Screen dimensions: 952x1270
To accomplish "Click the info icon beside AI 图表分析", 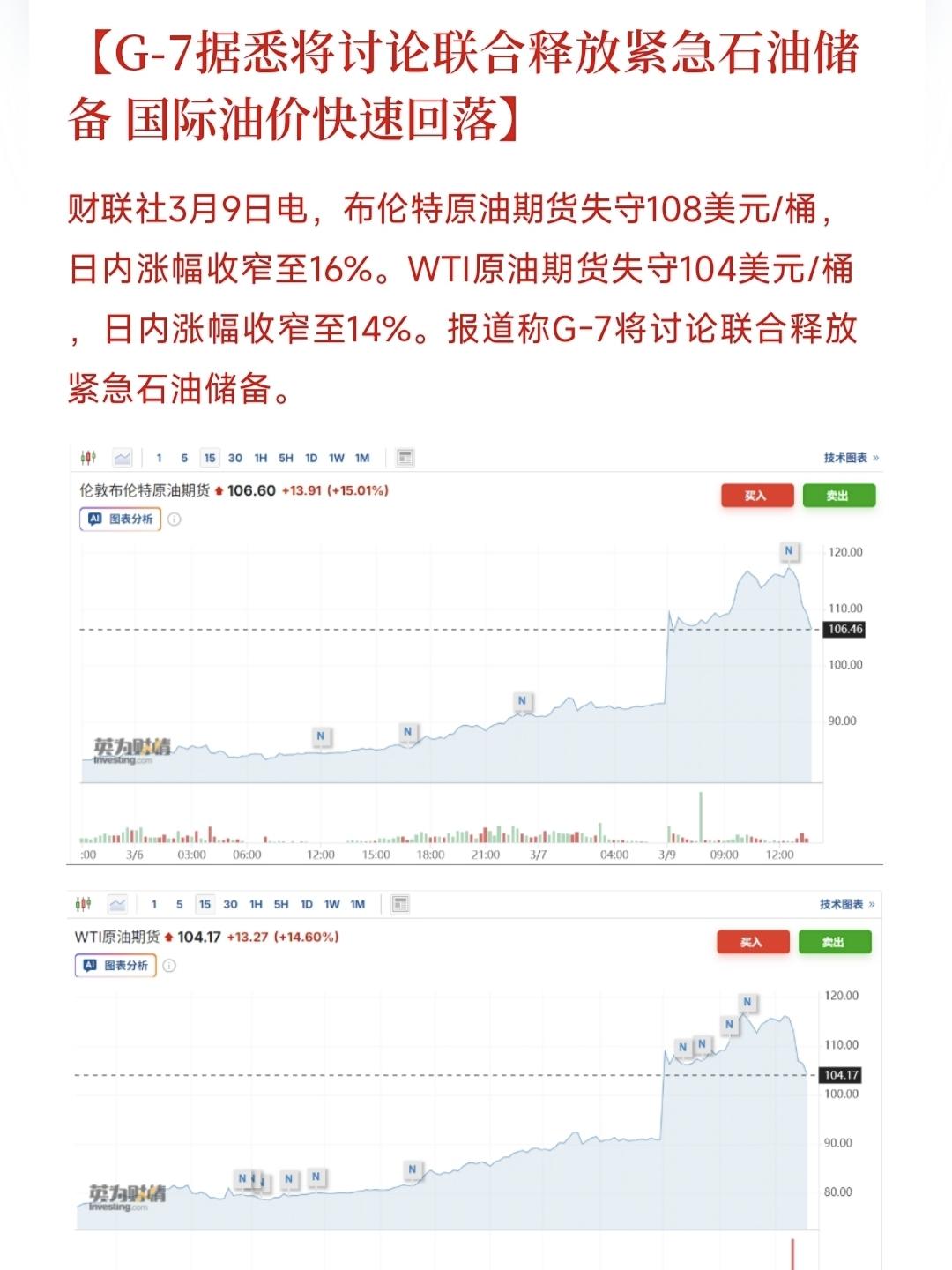I will coord(174,519).
